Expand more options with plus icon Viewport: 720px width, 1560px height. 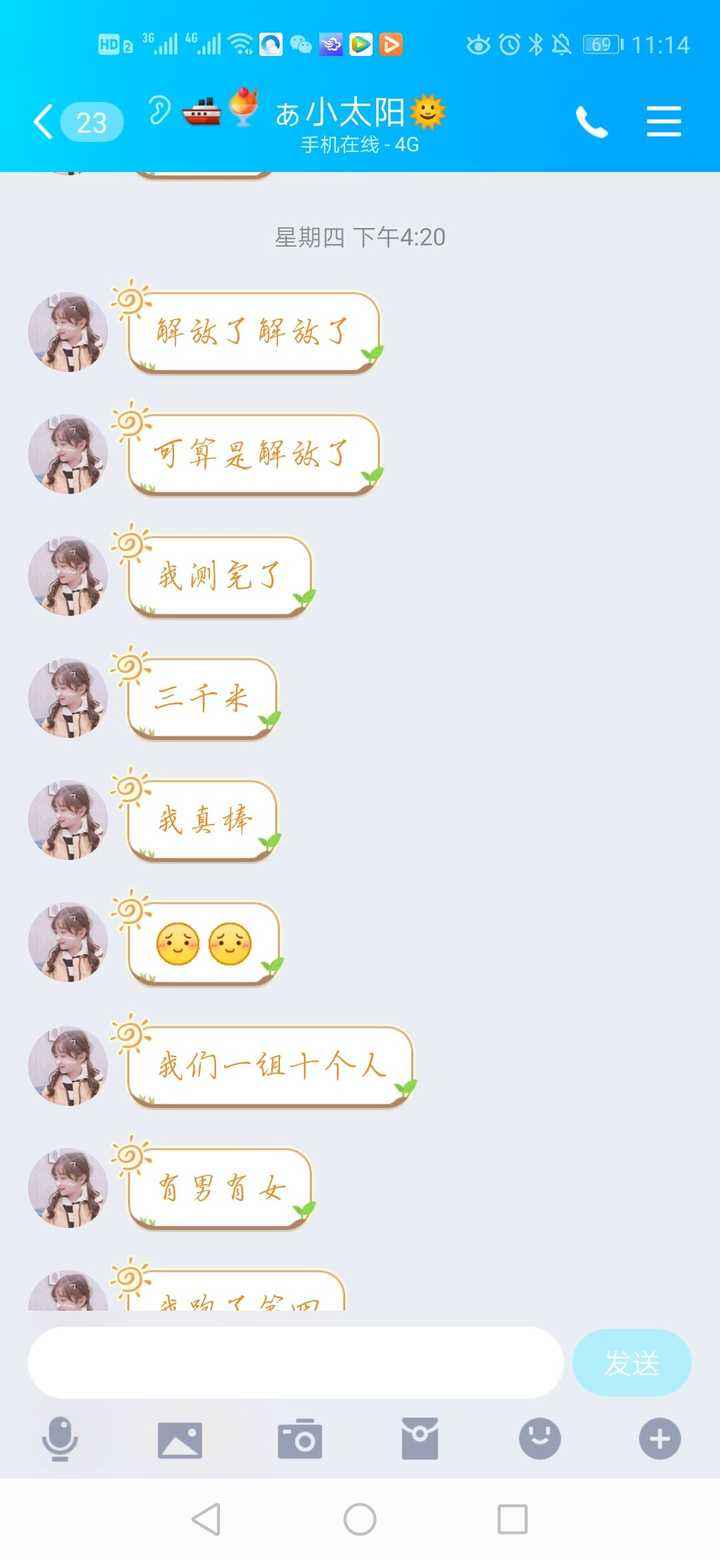coord(660,1440)
